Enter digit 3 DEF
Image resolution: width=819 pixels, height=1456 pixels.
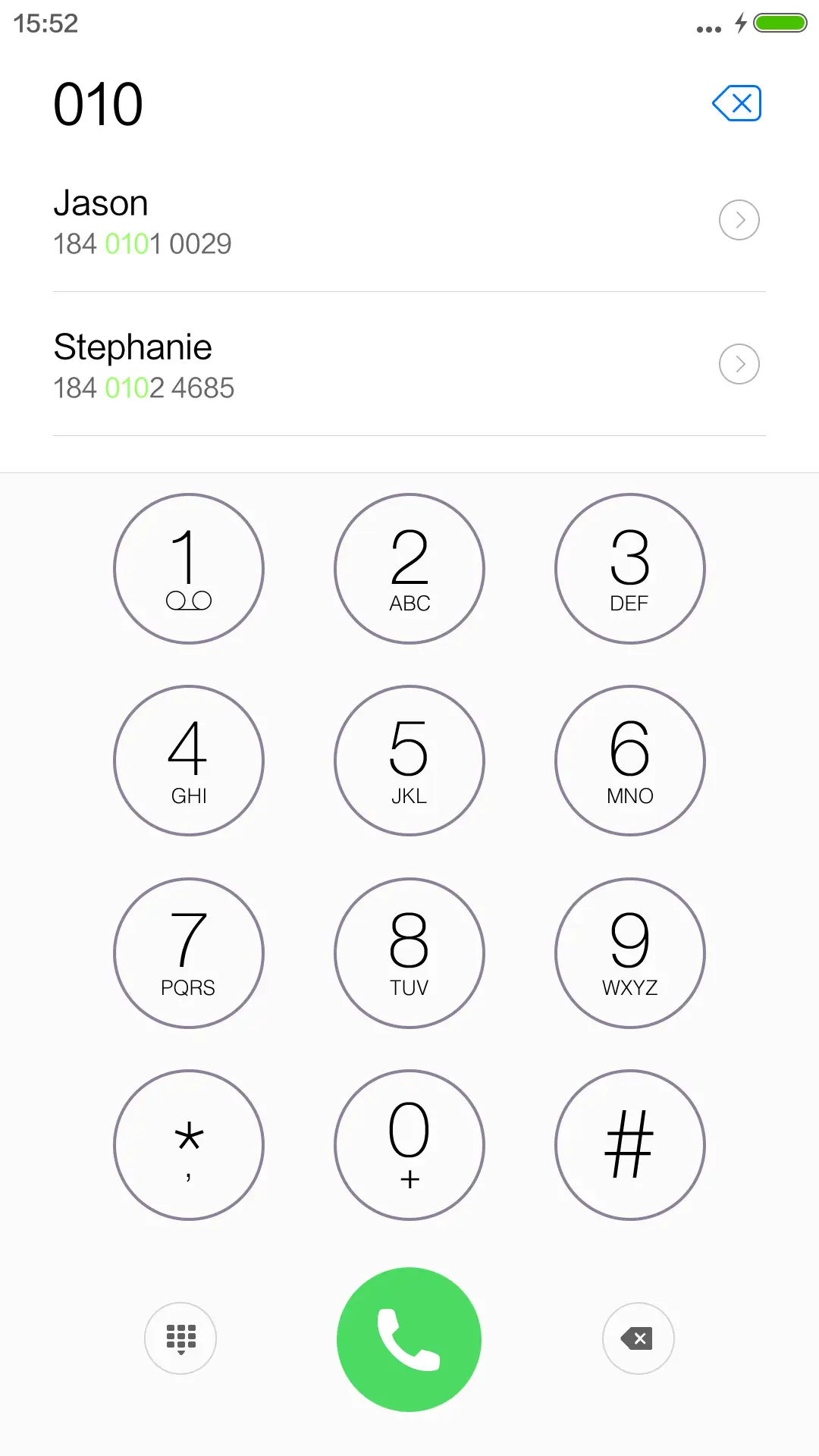629,569
